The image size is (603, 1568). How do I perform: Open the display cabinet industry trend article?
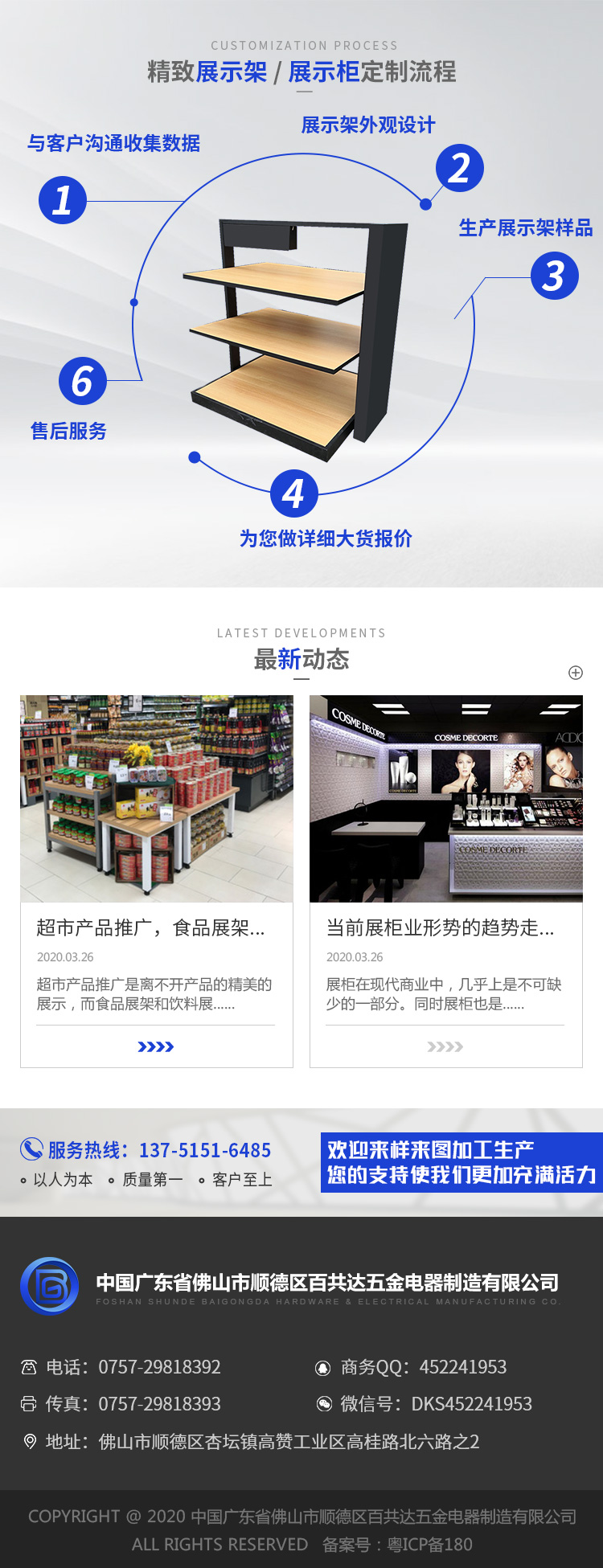click(440, 928)
